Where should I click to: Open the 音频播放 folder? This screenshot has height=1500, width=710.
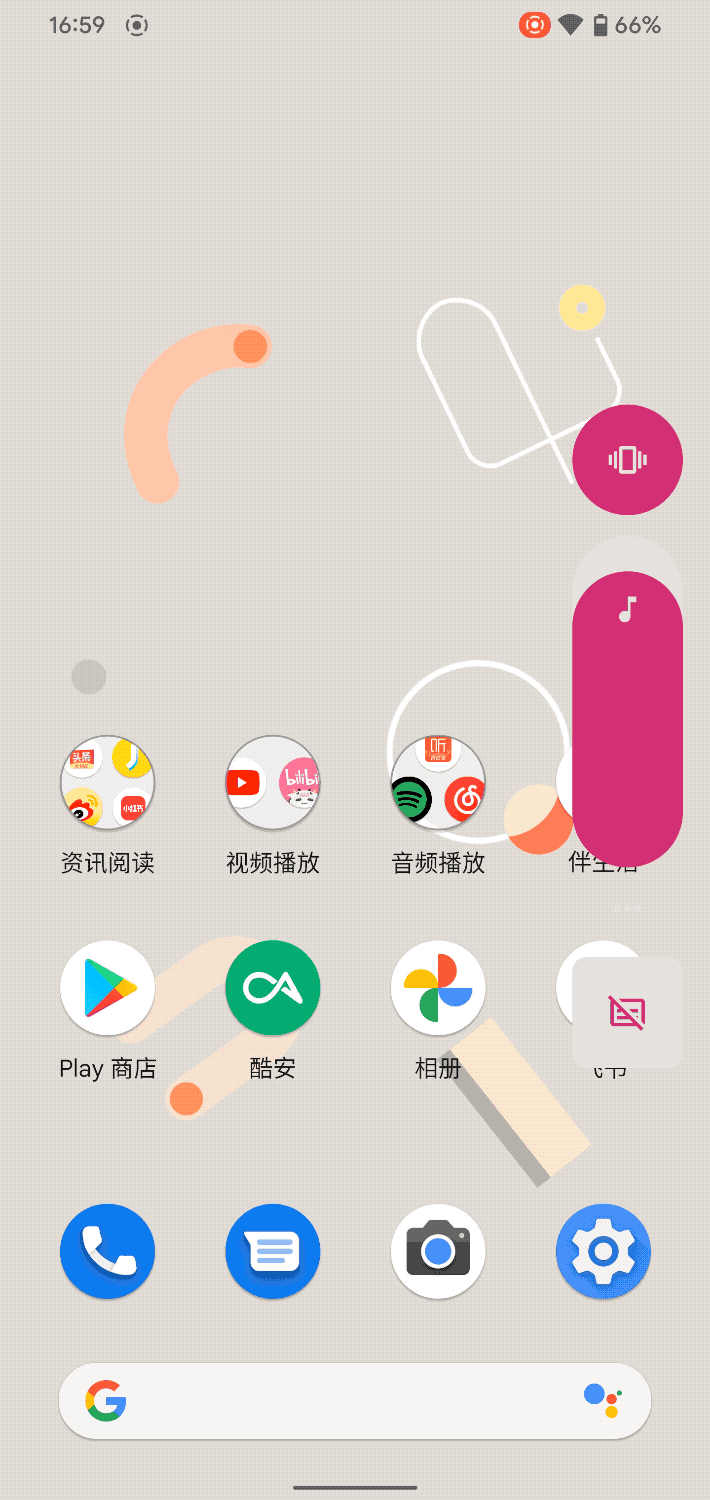pyautogui.click(x=438, y=782)
